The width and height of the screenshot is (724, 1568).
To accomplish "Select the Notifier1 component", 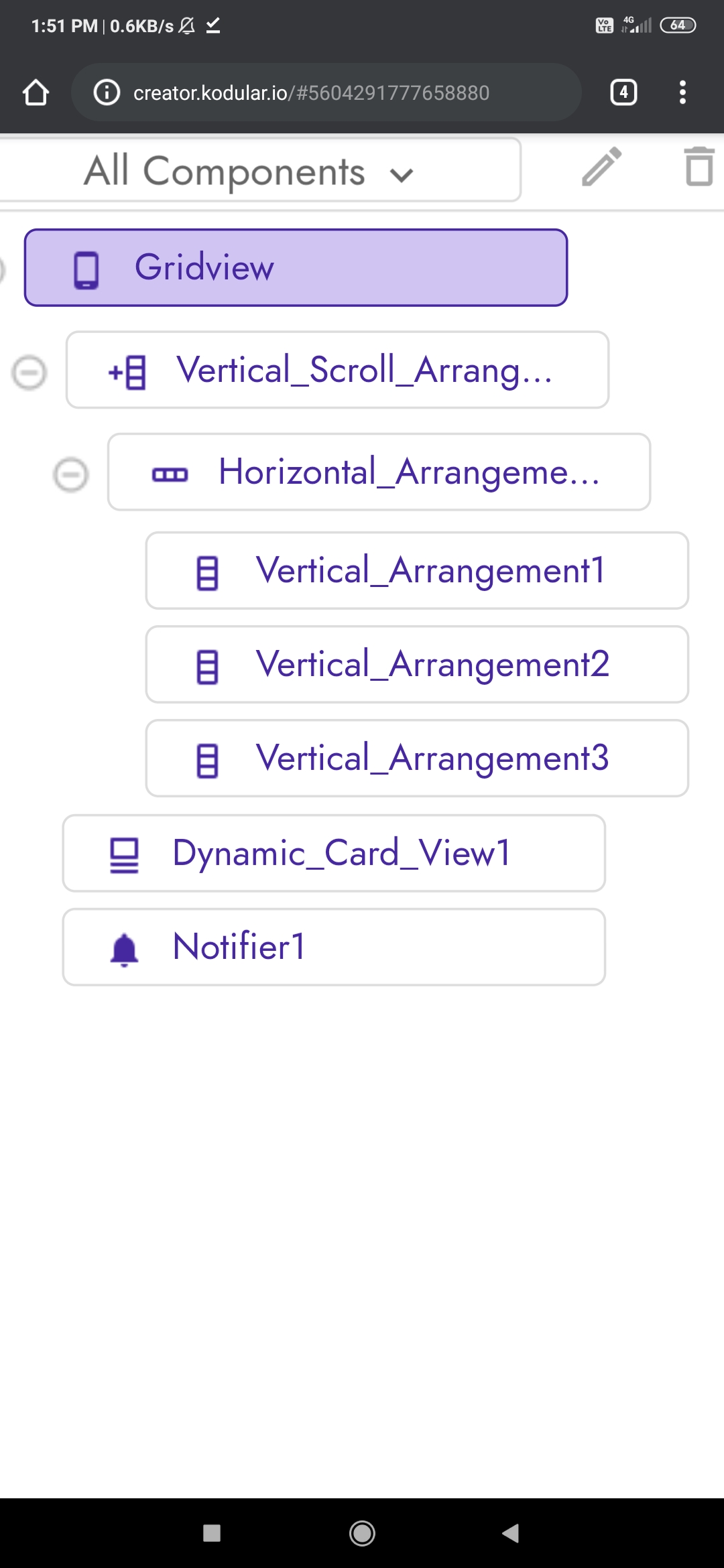I will coord(334,948).
